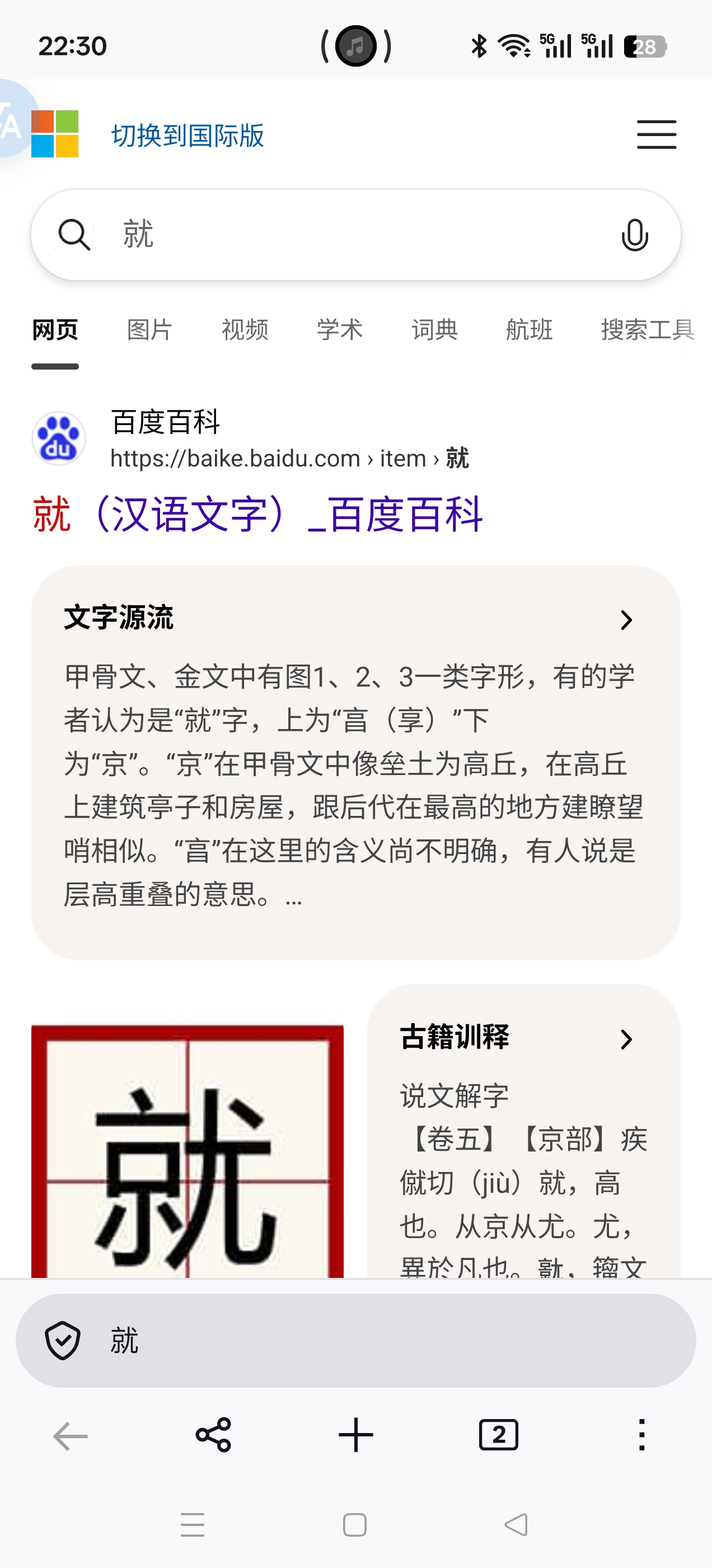Start voice search with the microphone
712x1568 pixels.
point(634,235)
